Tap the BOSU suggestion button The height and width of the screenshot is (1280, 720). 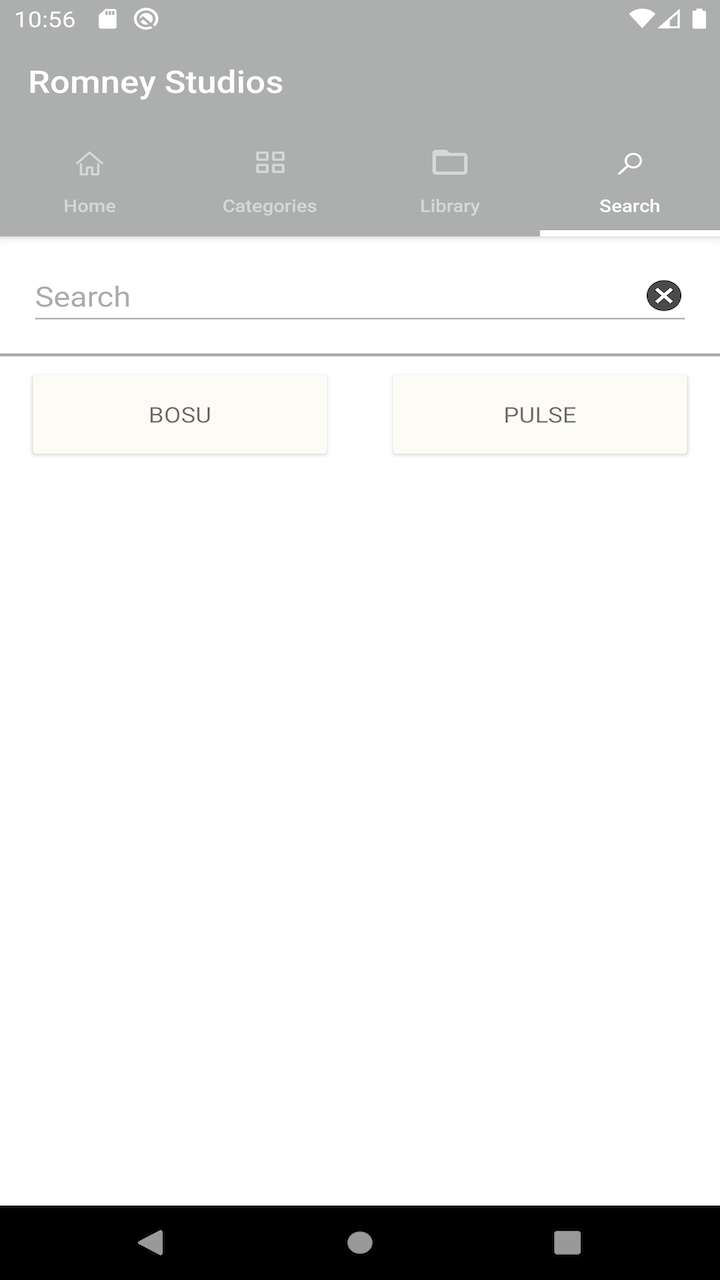tap(180, 414)
